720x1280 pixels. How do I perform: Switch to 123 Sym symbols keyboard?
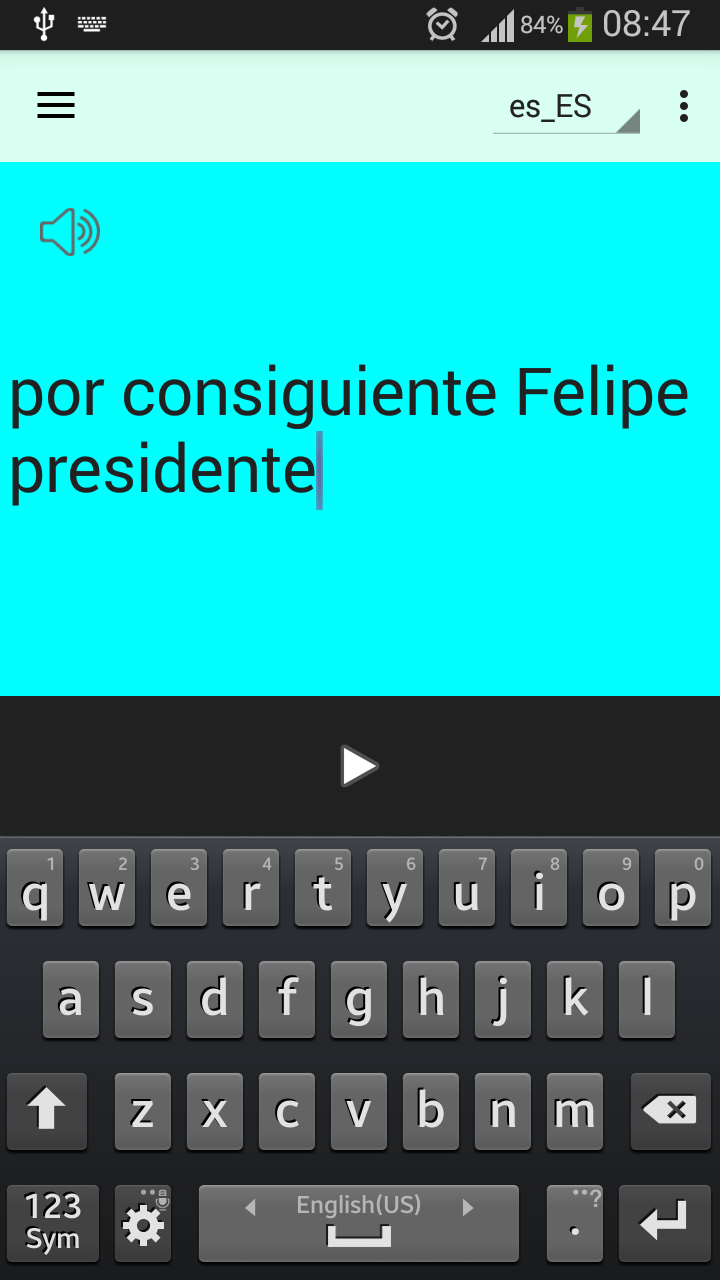[x=53, y=1223]
